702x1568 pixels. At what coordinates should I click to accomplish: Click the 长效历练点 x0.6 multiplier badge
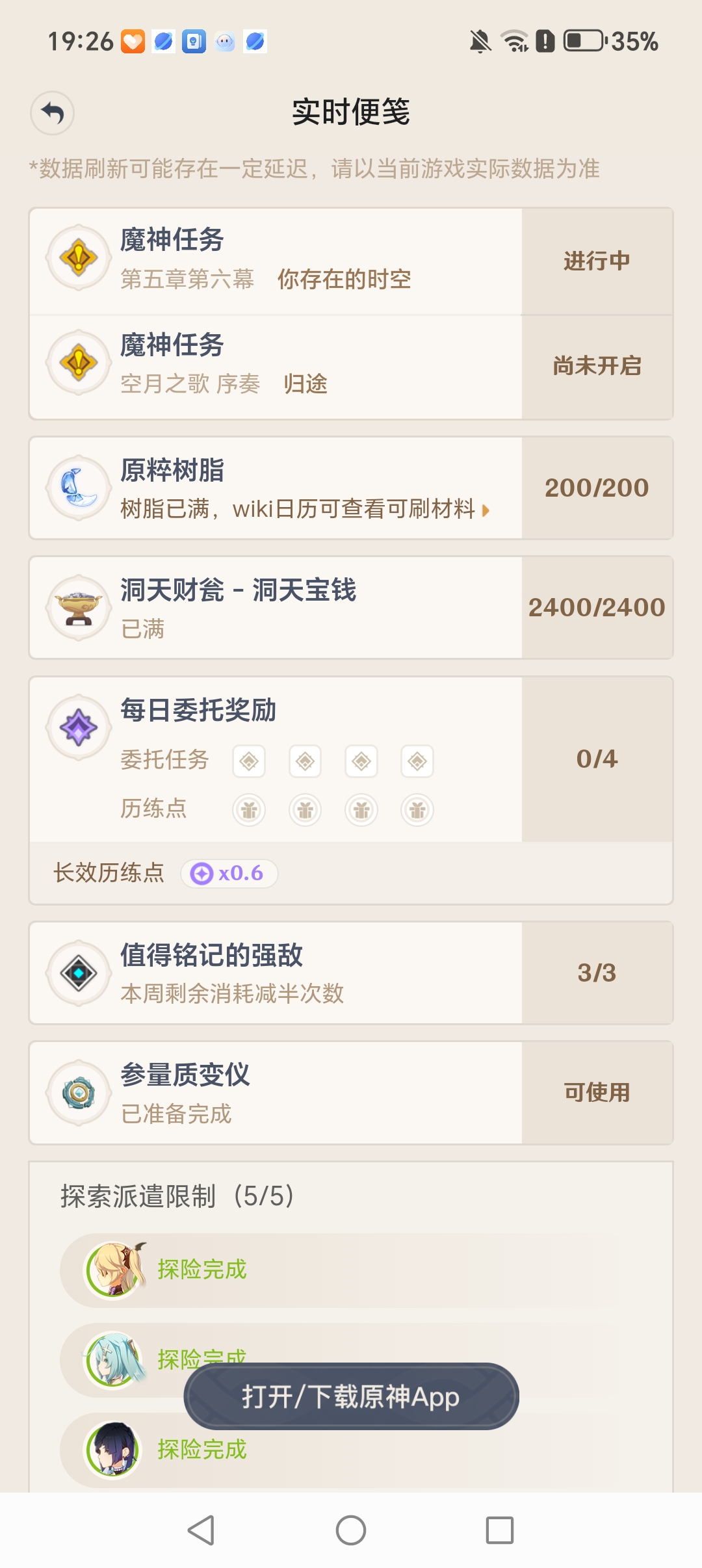pos(229,874)
